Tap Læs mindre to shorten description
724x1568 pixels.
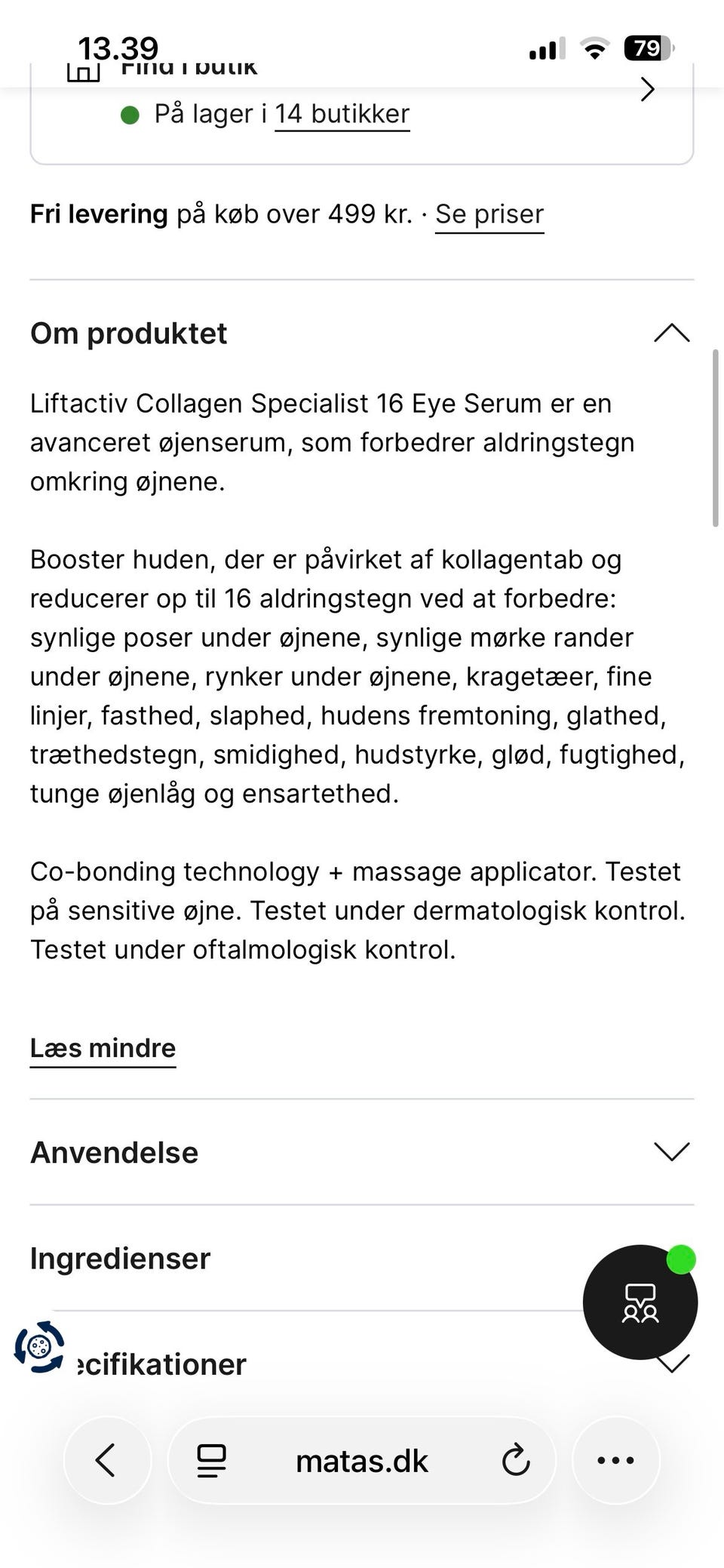tap(103, 1048)
